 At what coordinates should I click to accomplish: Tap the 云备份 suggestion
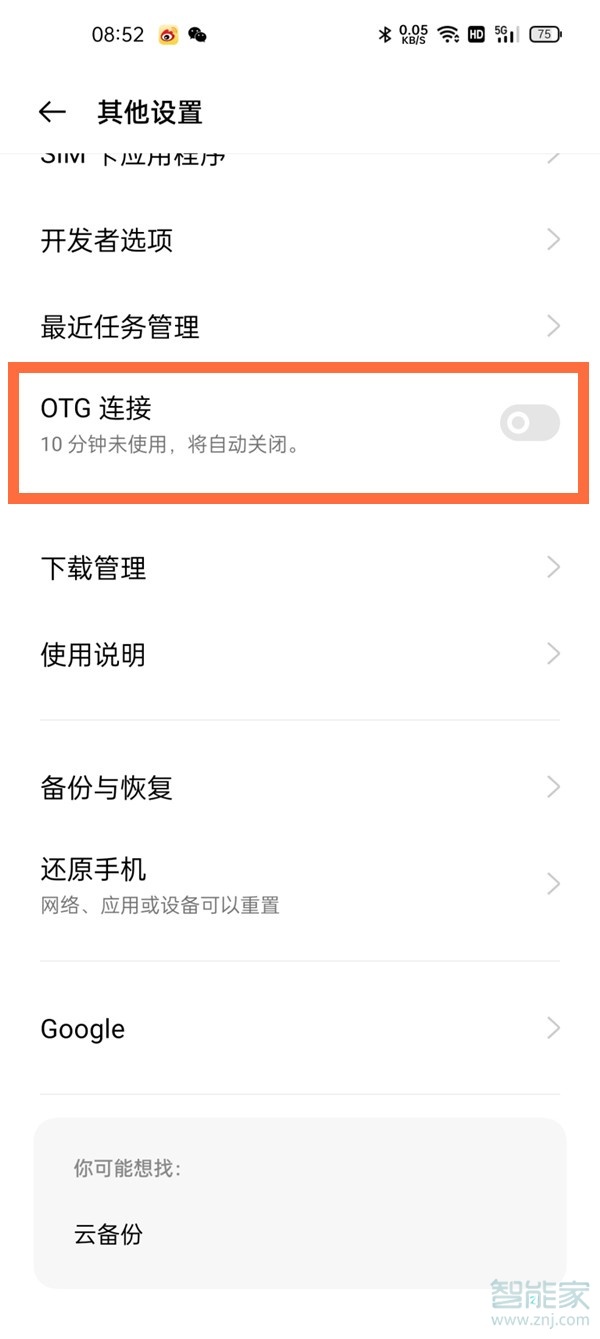click(108, 1234)
